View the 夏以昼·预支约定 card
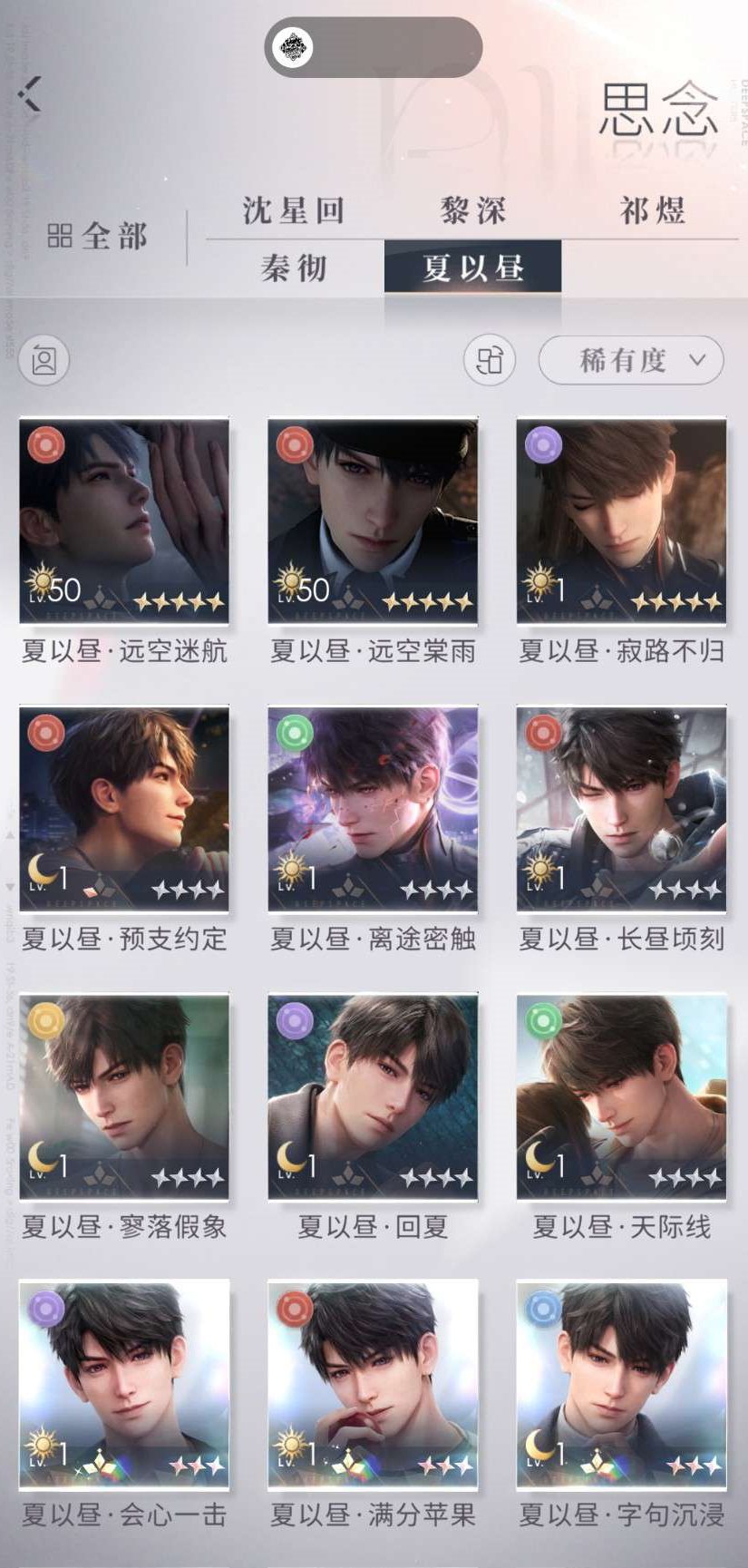Image resolution: width=748 pixels, height=1568 pixels. [x=124, y=809]
